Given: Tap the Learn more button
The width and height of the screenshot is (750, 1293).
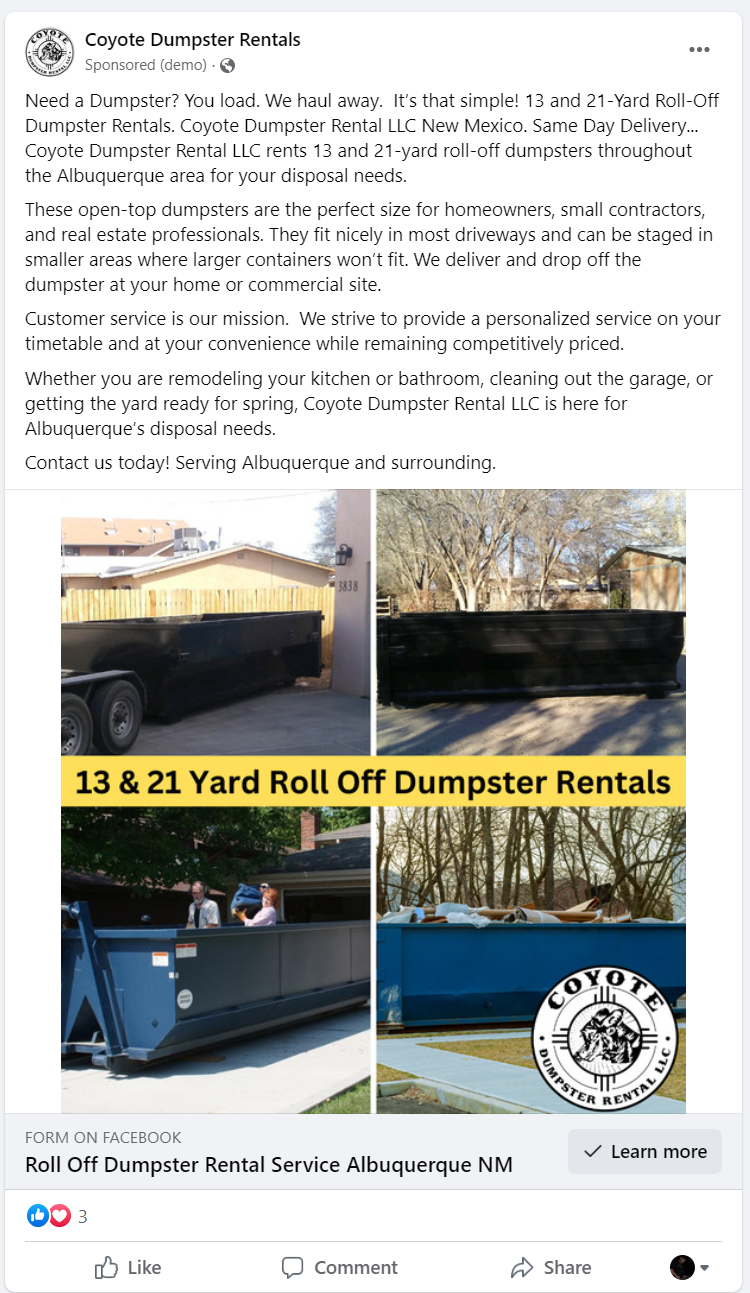Looking at the screenshot, I should pos(645,1151).
